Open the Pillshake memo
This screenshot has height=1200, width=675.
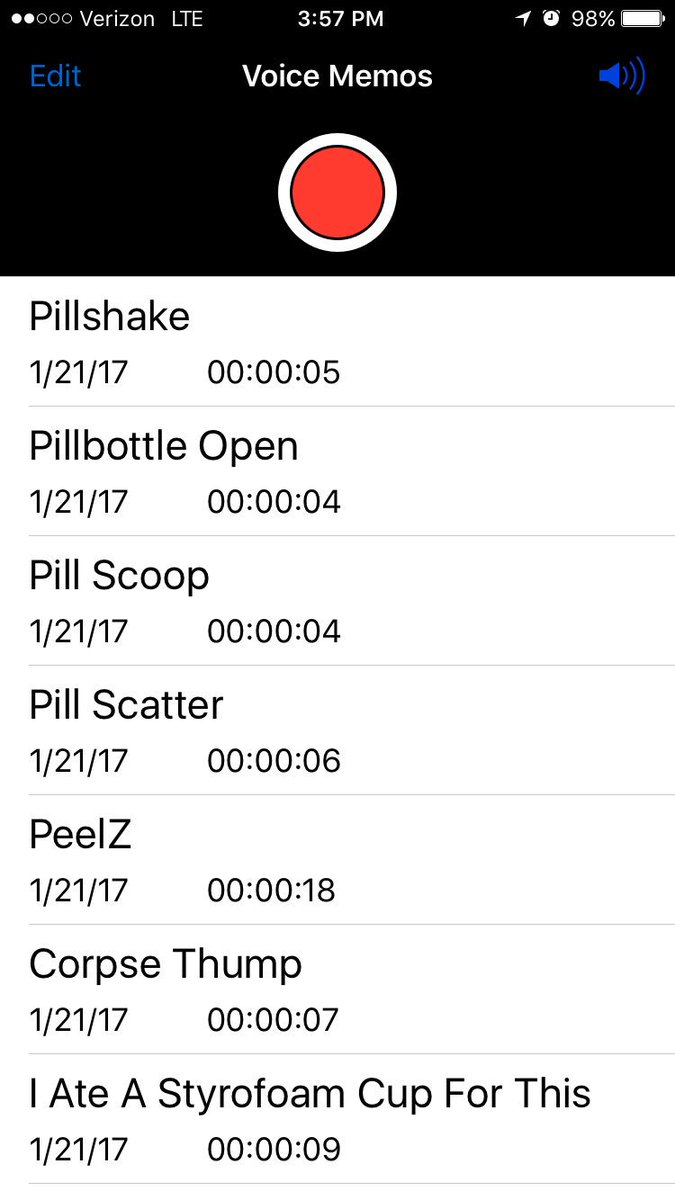pos(337,342)
